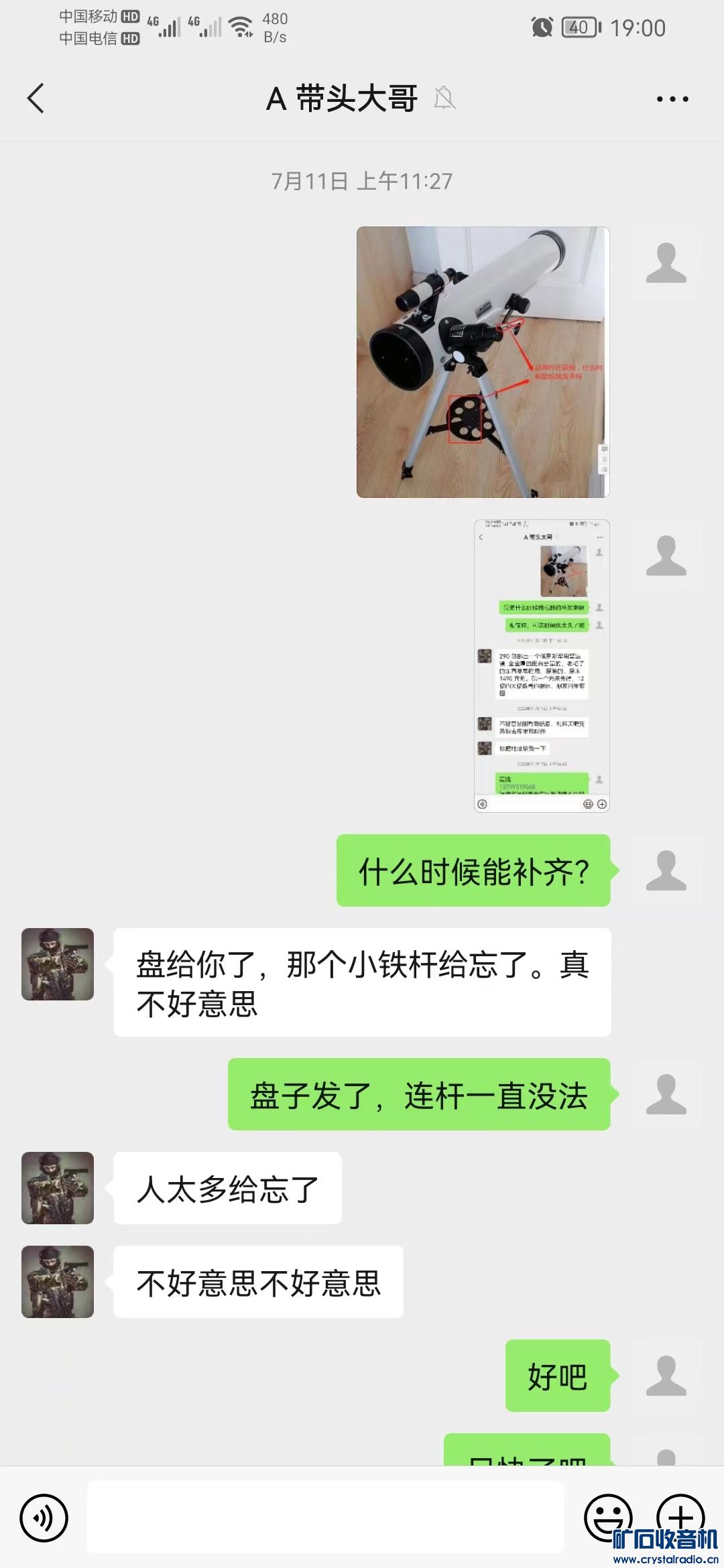View the chat screenshot image message
This screenshot has width=724, height=1568.
coord(542,665)
